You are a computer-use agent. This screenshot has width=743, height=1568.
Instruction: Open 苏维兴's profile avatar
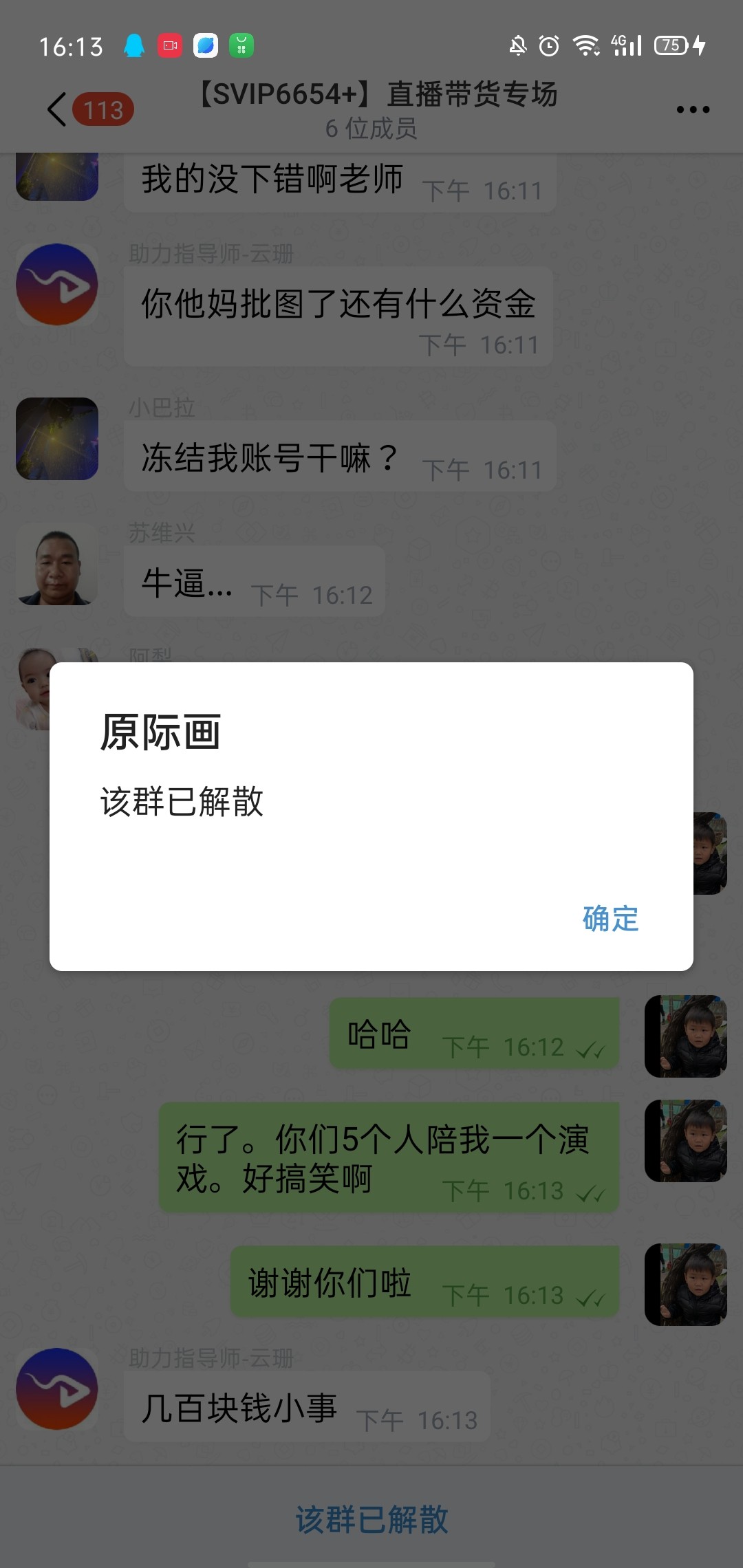tap(57, 565)
